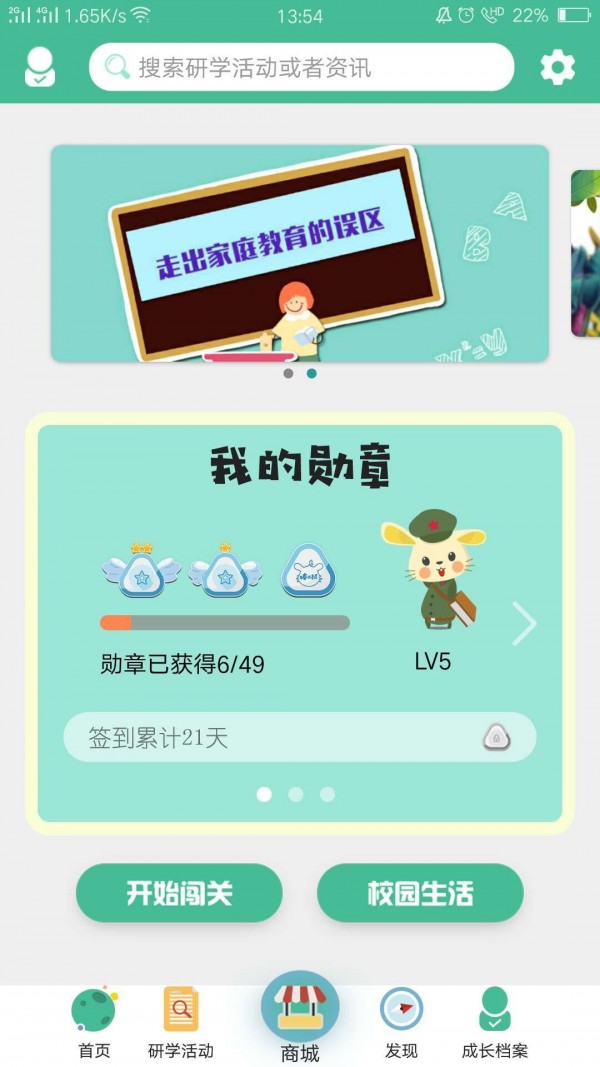Show next medal card with the arrow
600x1067 pixels.
tap(524, 624)
